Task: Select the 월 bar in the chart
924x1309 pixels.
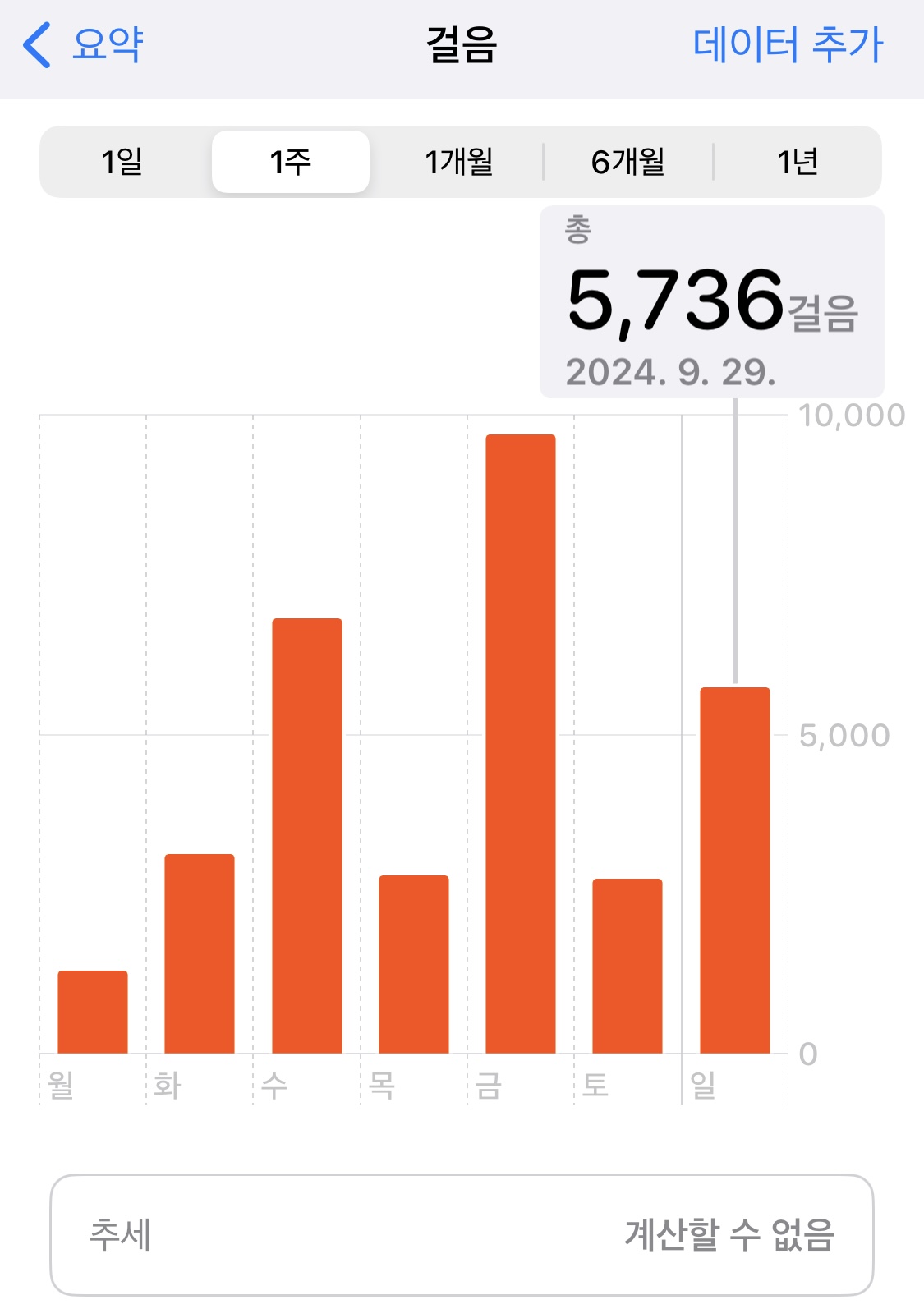Action: pyautogui.click(x=93, y=1012)
